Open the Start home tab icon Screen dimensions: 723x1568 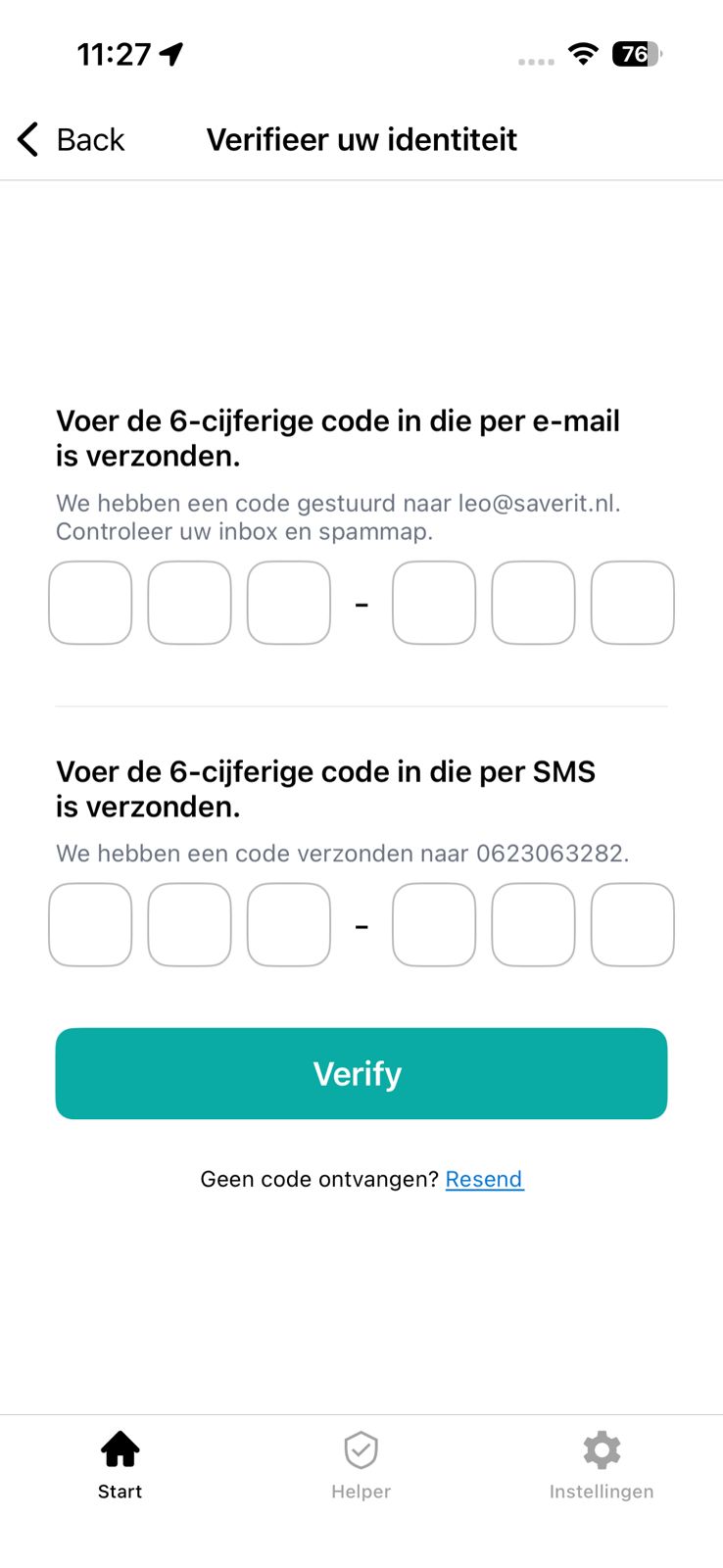tap(120, 1450)
